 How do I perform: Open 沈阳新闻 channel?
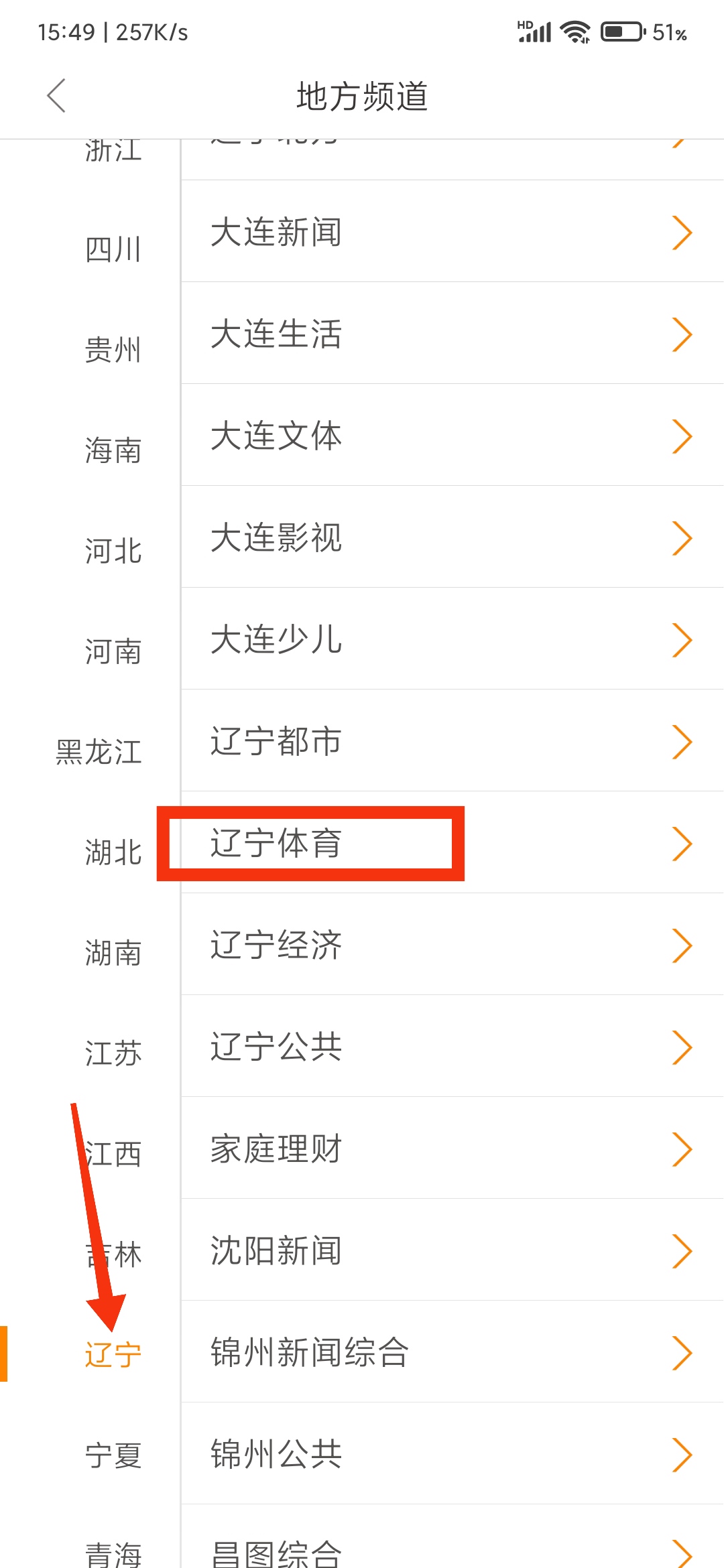[452, 1250]
